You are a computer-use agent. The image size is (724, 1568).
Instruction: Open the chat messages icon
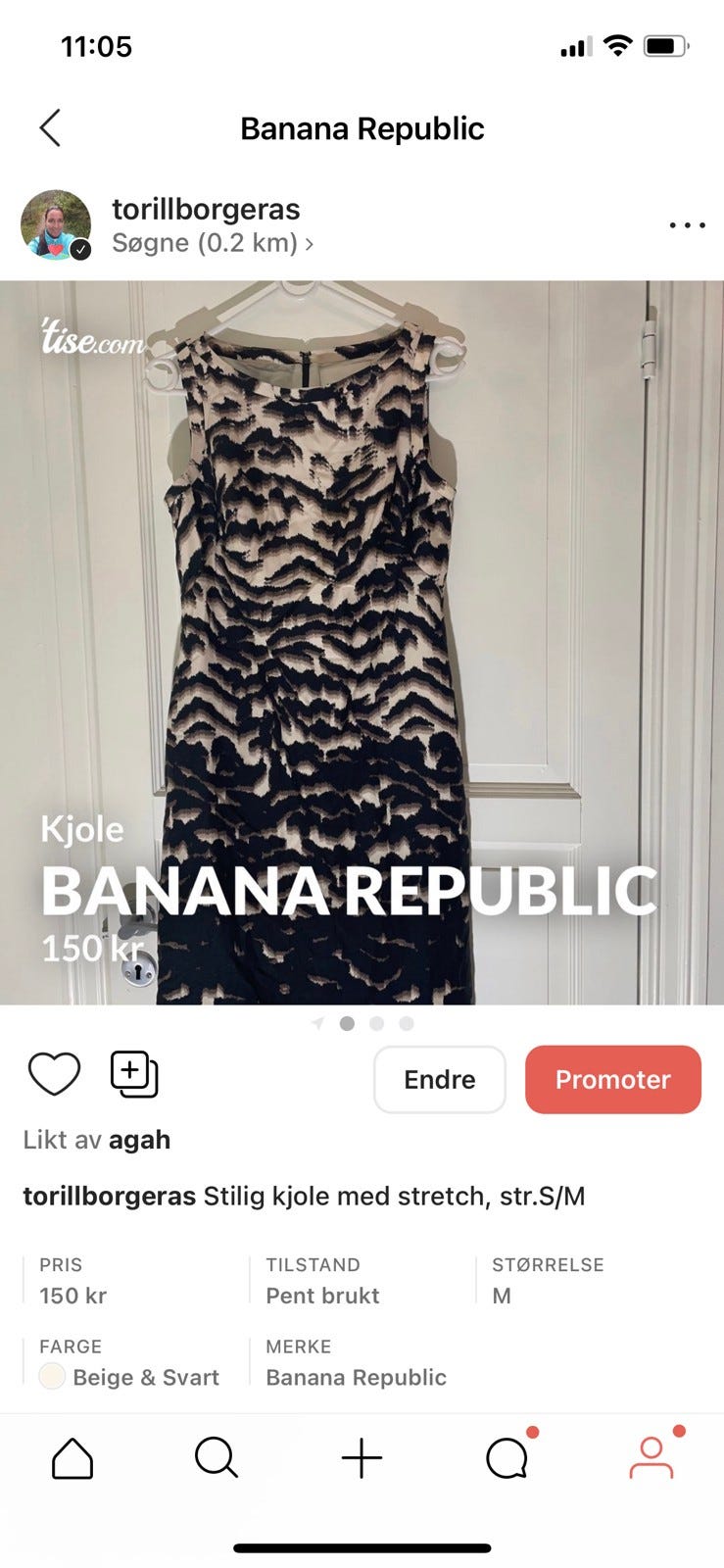[506, 1457]
